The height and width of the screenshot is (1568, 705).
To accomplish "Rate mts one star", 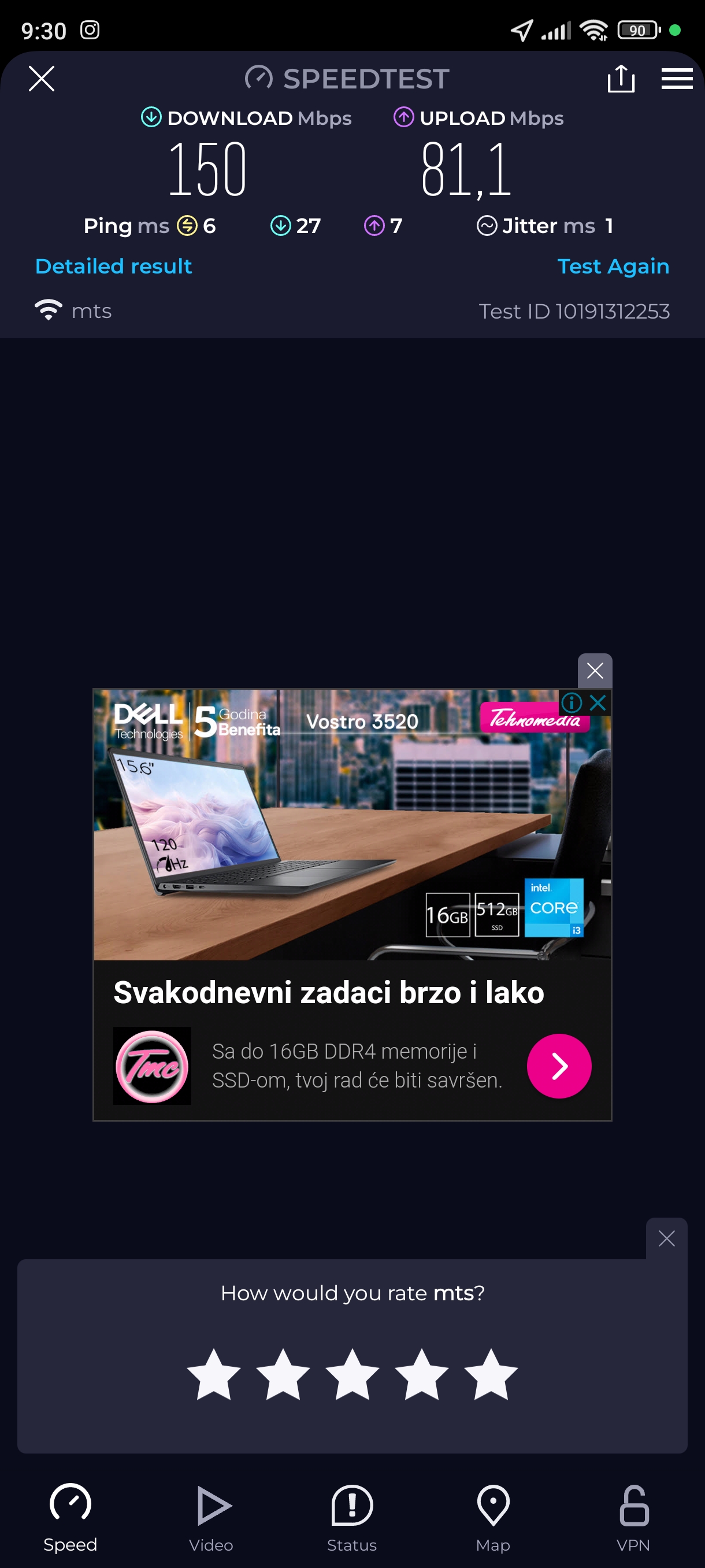I will [213, 1375].
